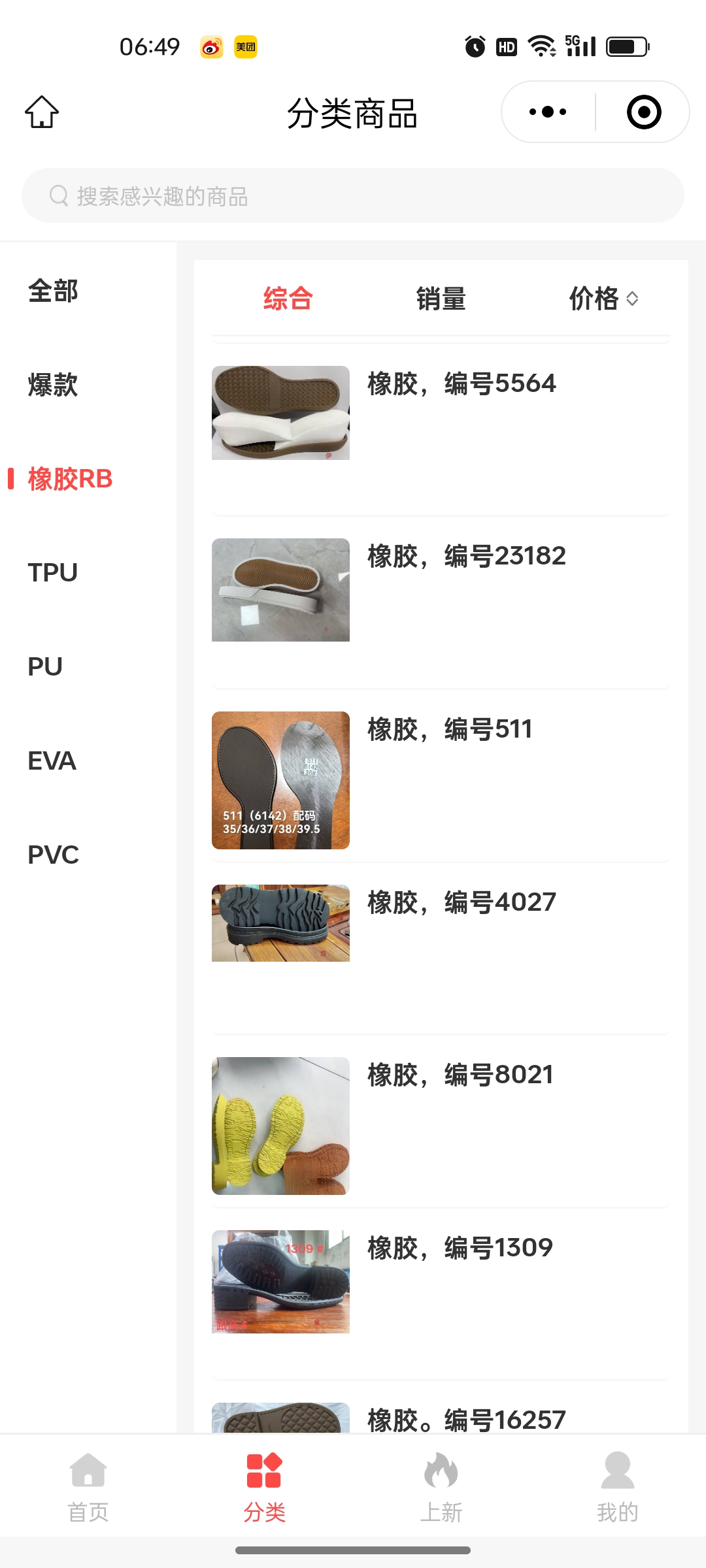Select the 爆款 category

(53, 385)
